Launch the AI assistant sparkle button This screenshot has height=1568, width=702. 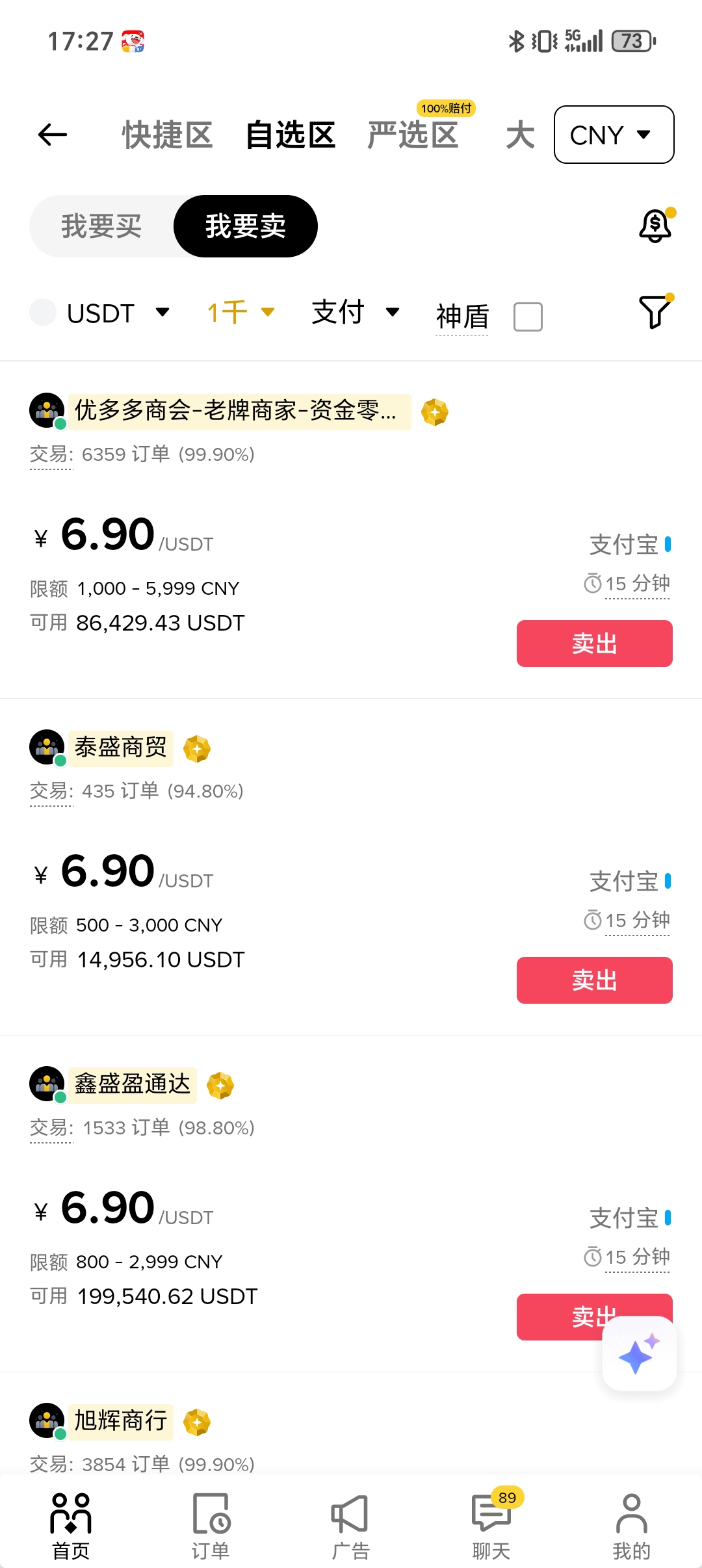(640, 1353)
